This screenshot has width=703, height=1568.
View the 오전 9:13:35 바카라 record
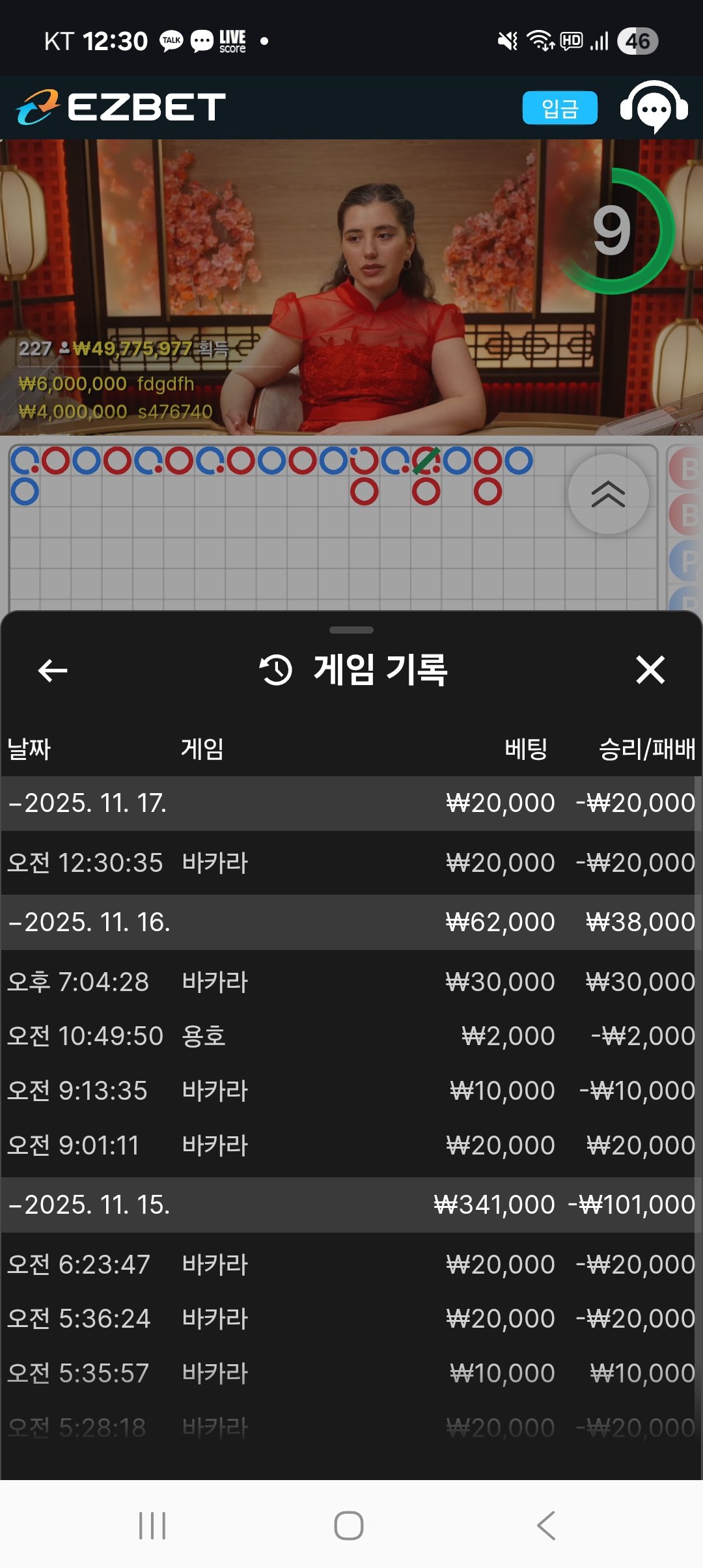(x=351, y=1091)
